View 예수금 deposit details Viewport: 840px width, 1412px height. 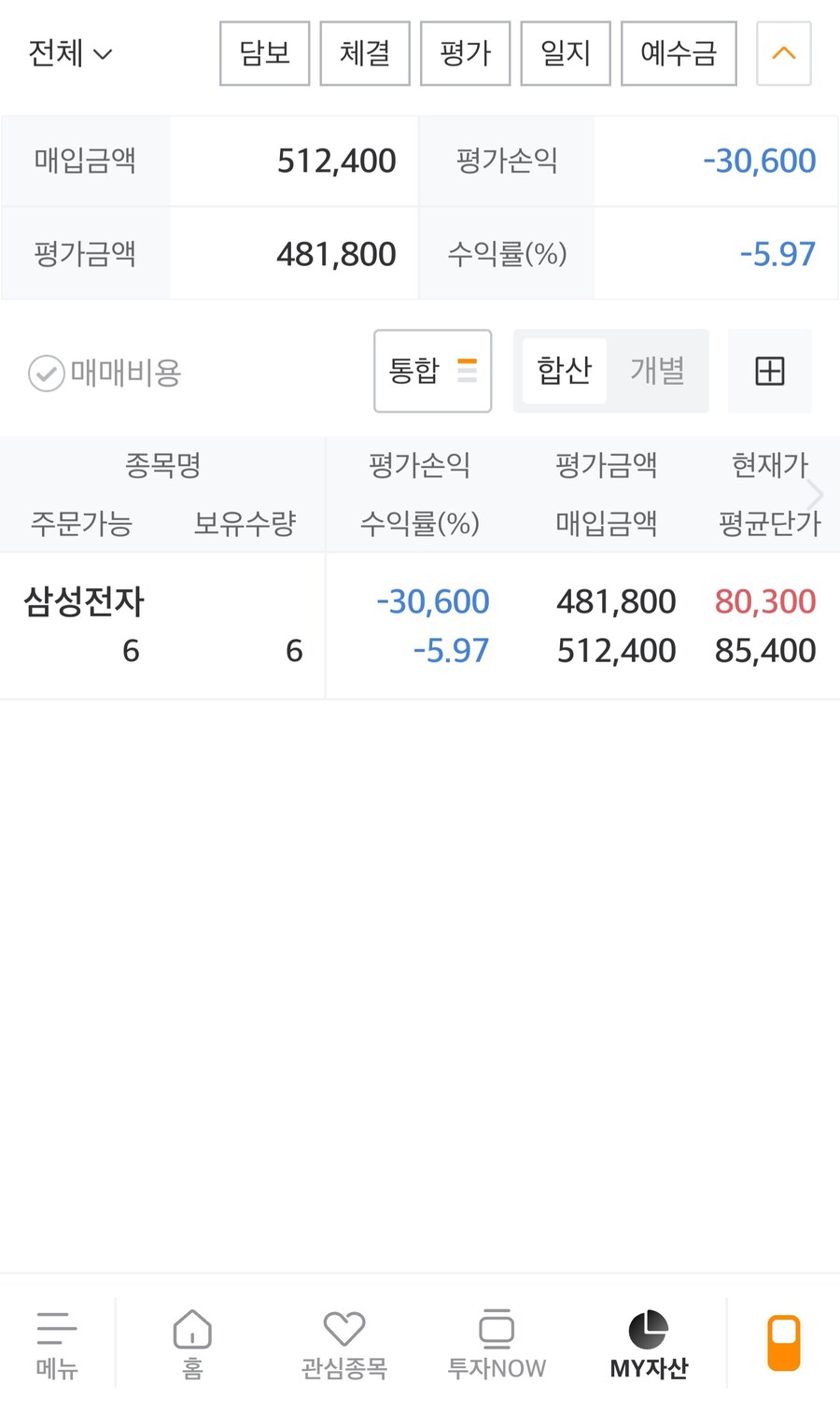pyautogui.click(x=679, y=53)
